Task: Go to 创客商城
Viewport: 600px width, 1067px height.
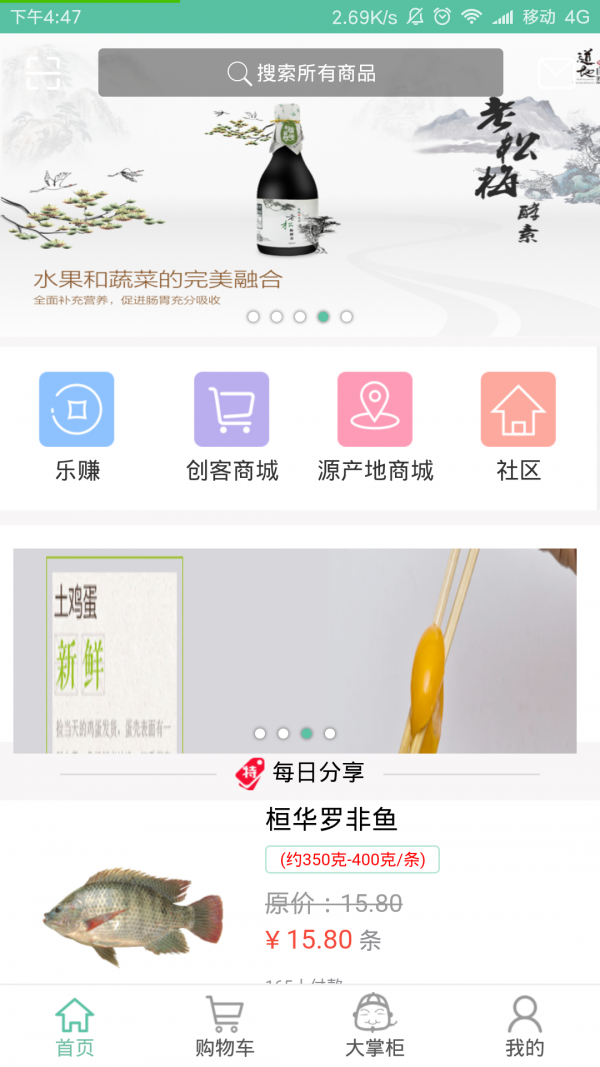Action: [232, 425]
